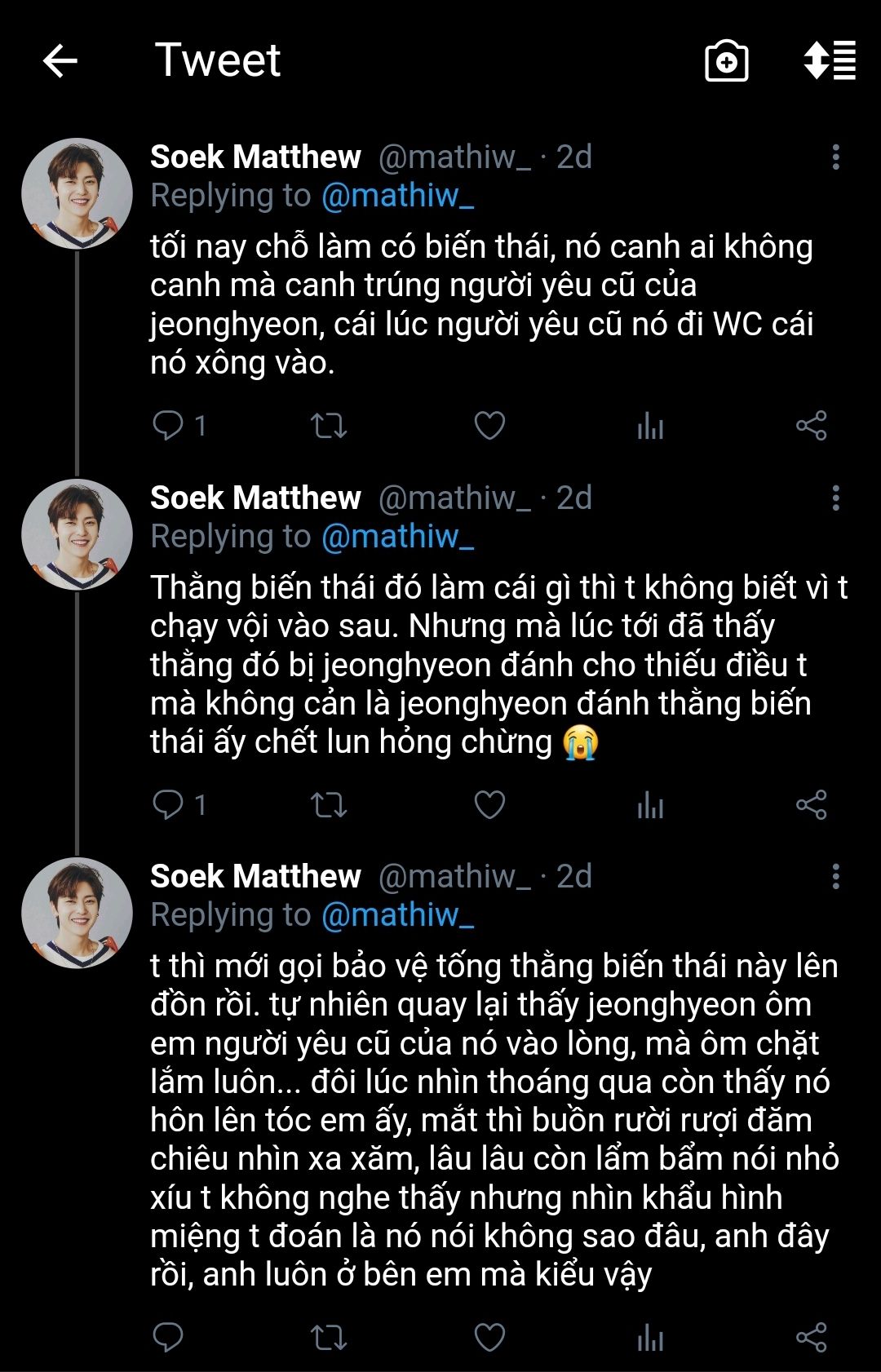Reply to the 'tối nay chỗ làm' tweet
Image resolution: width=881 pixels, height=1372 pixels.
pyautogui.click(x=169, y=425)
